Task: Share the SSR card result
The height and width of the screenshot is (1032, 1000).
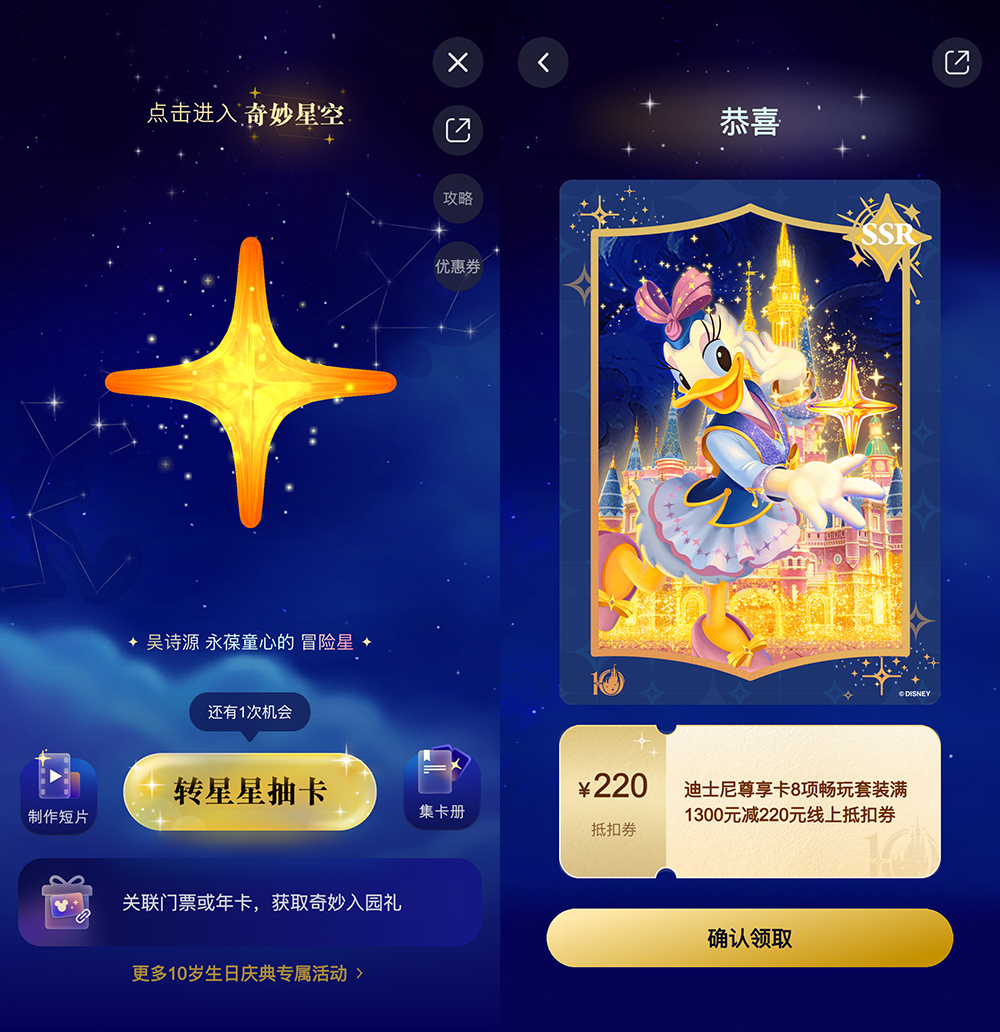Action: tap(957, 63)
